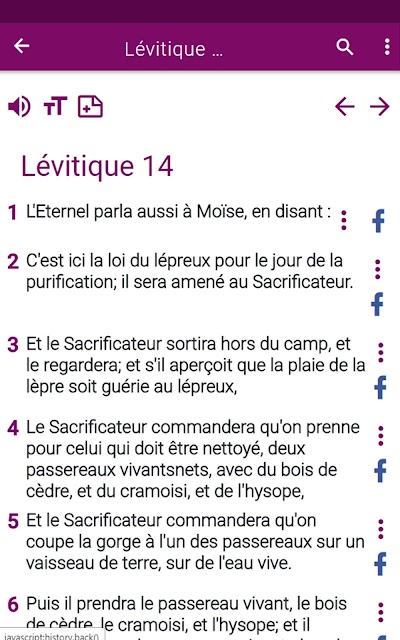The height and width of the screenshot is (640, 400).
Task: Go back using the app bar arrow
Action: click(x=22, y=46)
